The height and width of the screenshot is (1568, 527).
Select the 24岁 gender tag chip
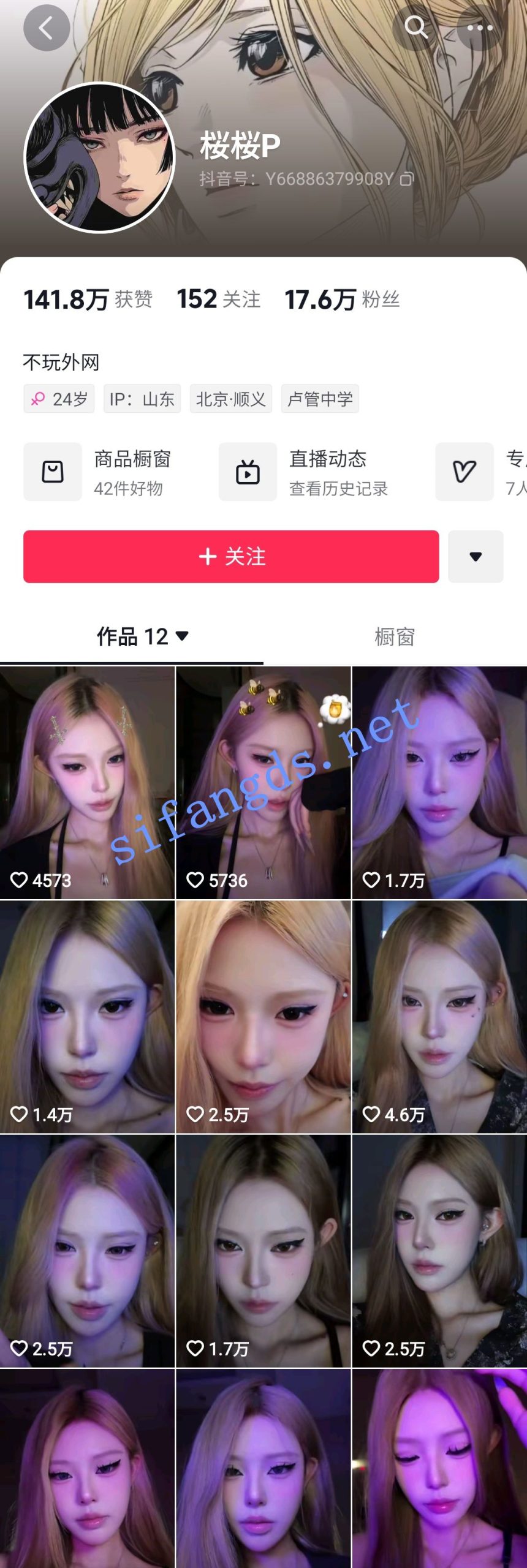(x=58, y=398)
